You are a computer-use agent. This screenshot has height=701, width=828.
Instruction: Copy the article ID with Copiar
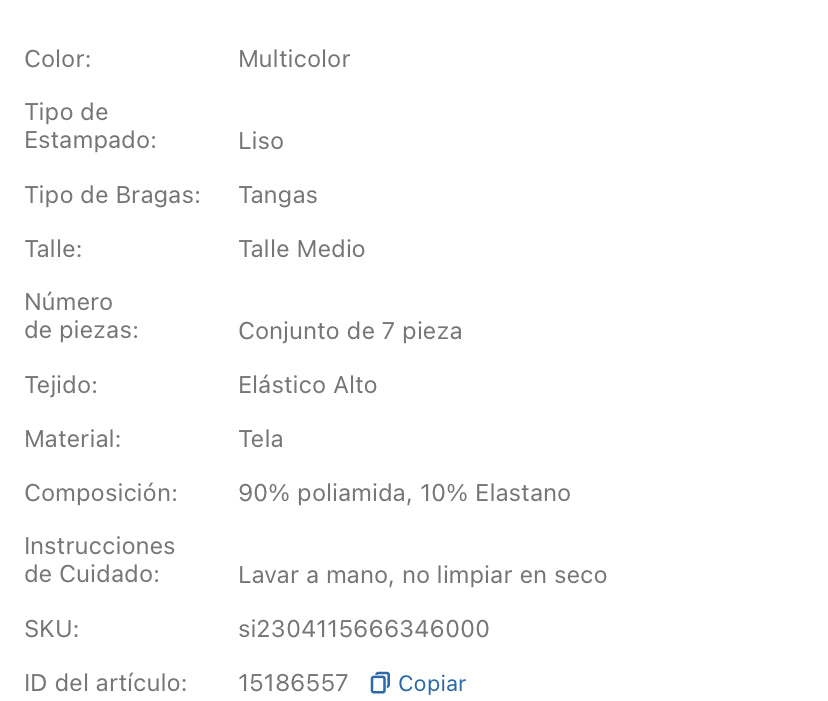coord(418,684)
